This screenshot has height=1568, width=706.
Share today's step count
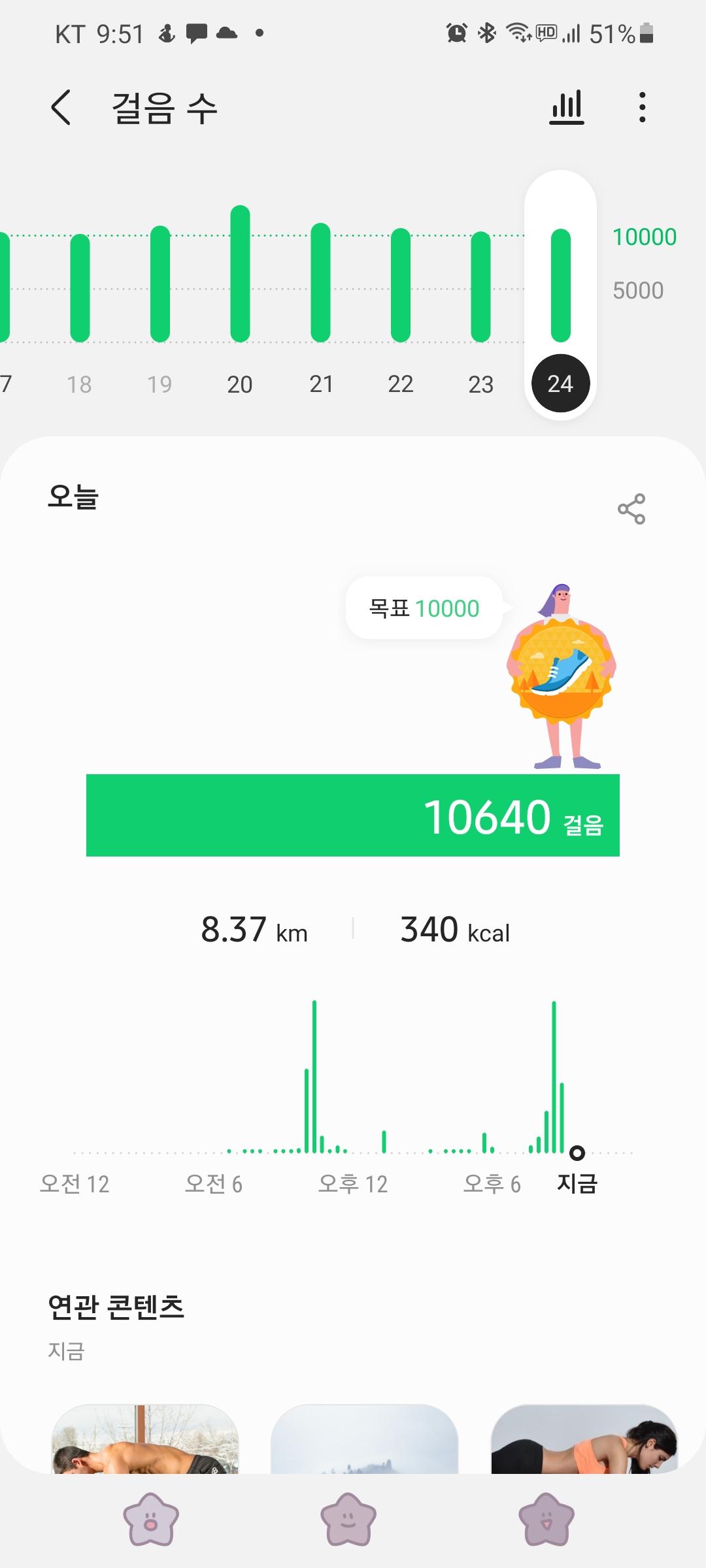[x=631, y=509]
